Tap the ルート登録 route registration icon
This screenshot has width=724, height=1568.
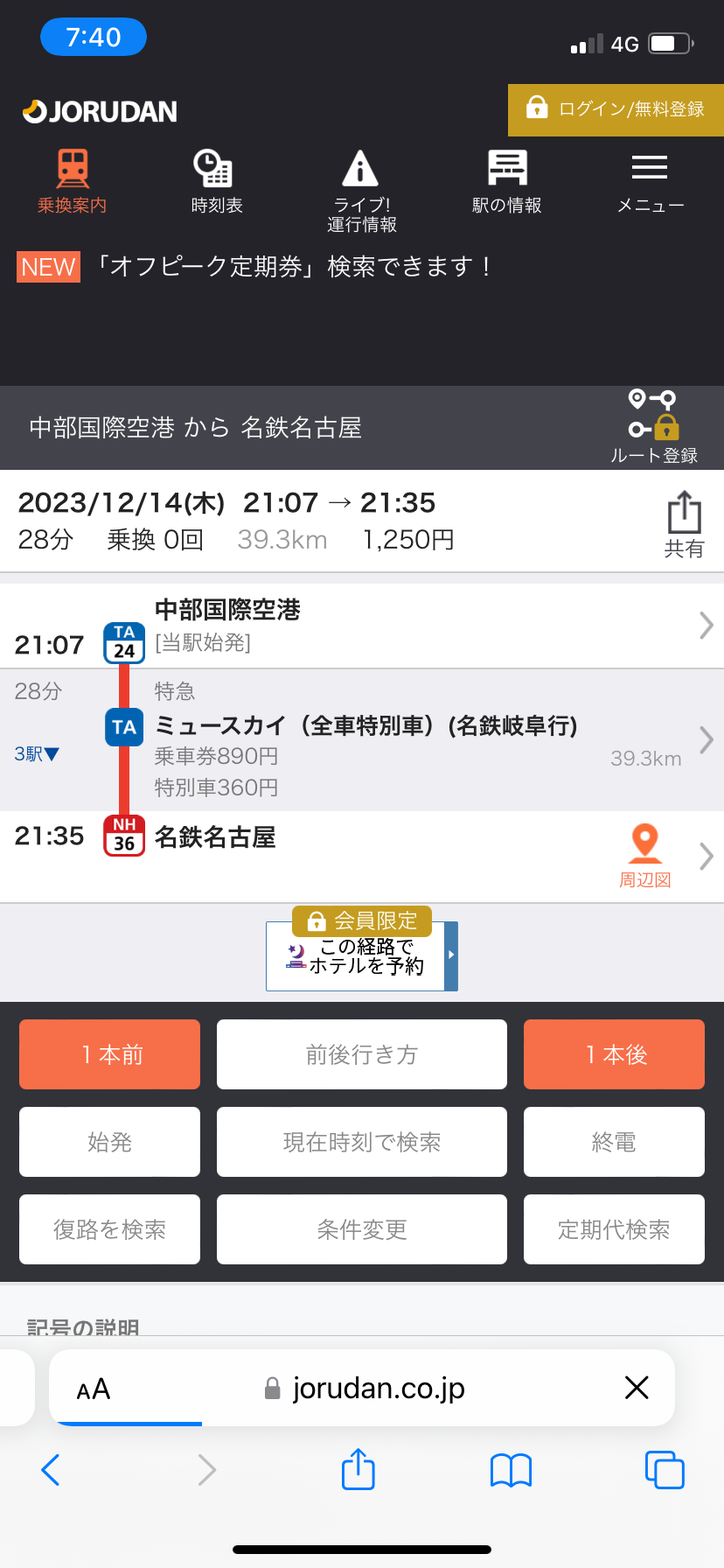point(654,427)
